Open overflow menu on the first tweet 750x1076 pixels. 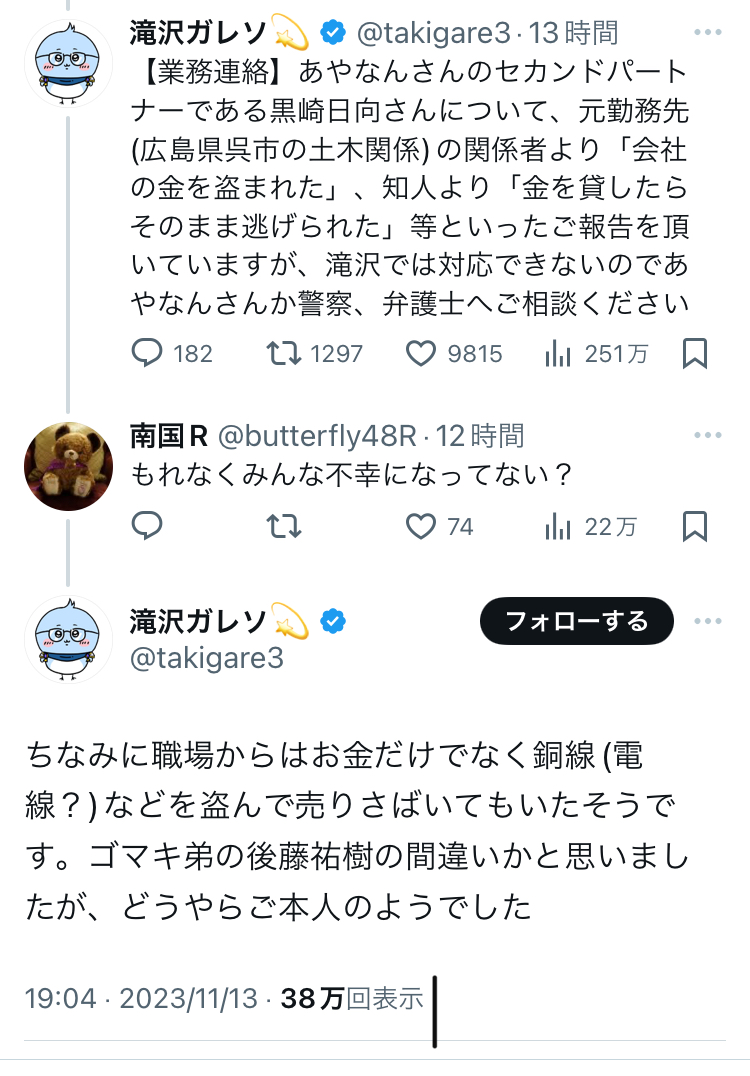pos(707,33)
